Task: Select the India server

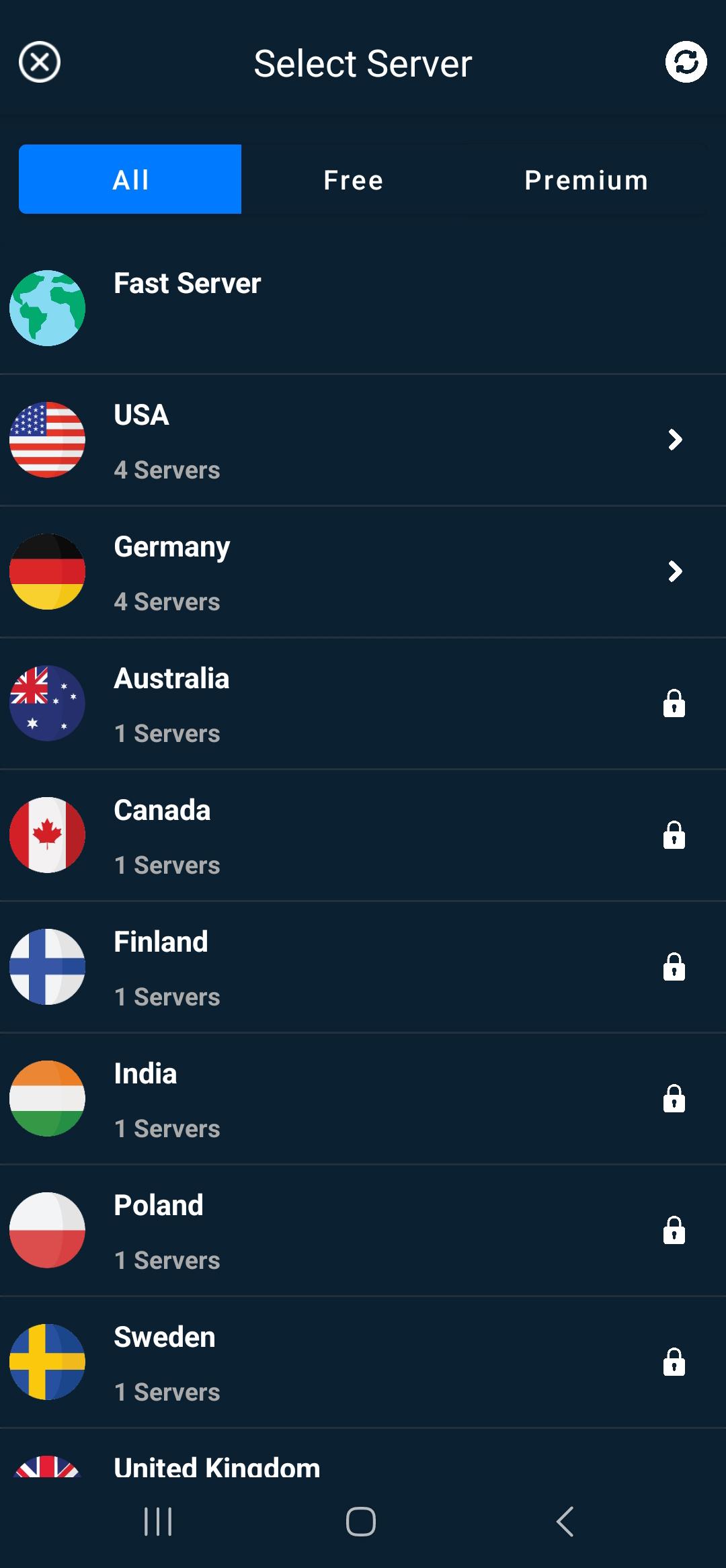Action: click(x=363, y=1099)
